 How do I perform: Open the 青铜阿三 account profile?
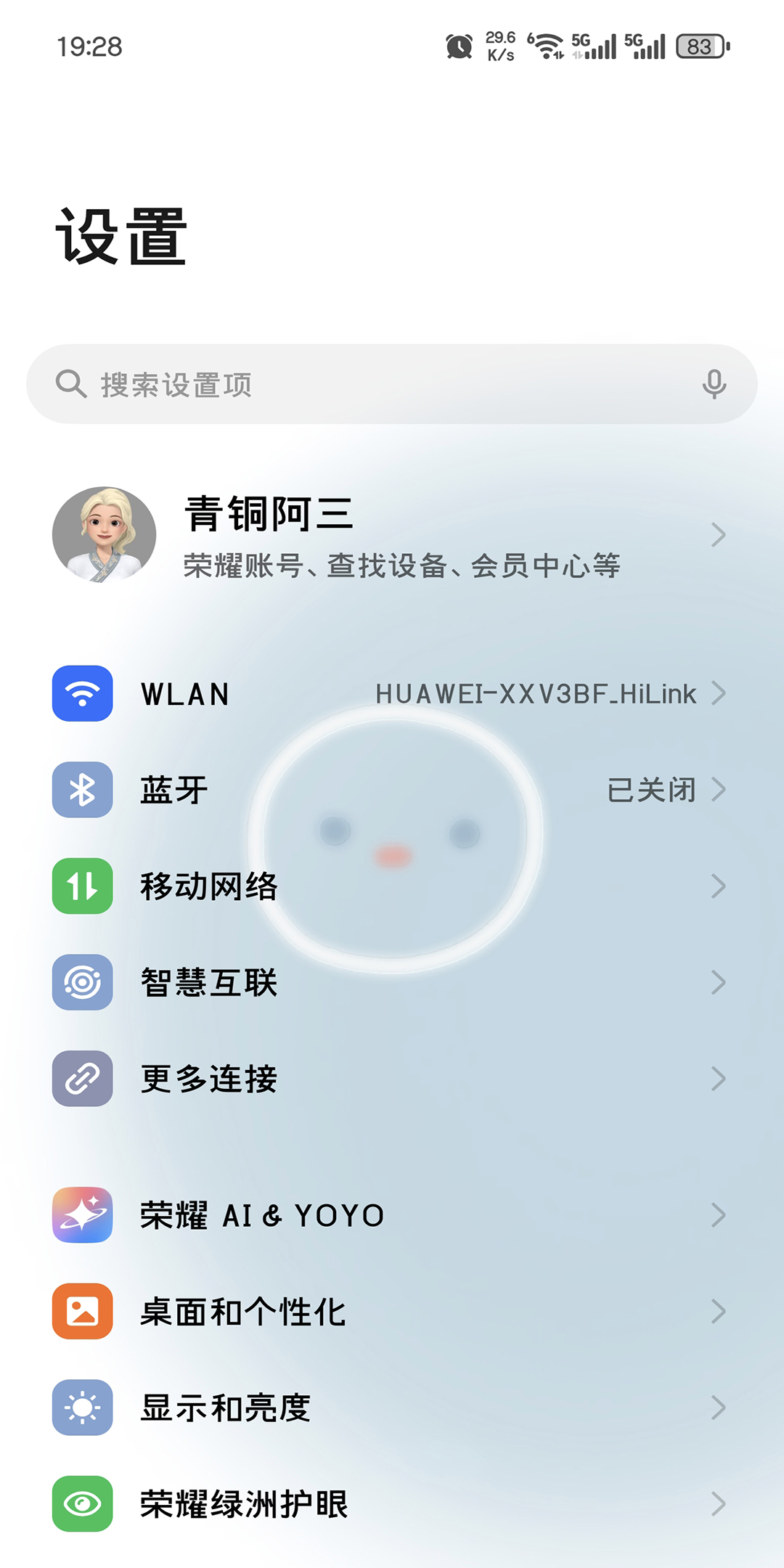[x=392, y=535]
